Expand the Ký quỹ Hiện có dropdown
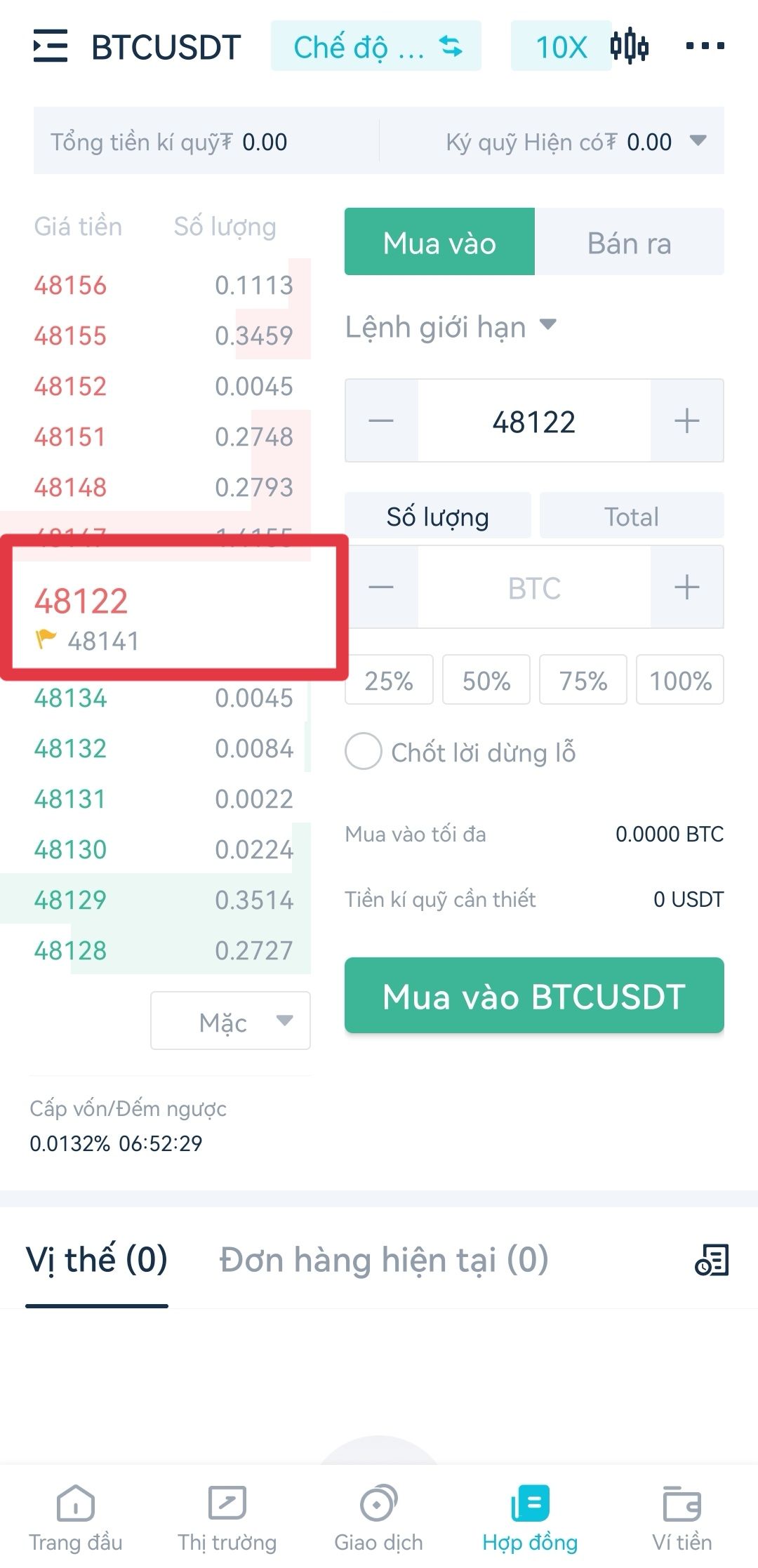The width and height of the screenshot is (758, 1568). (698, 140)
